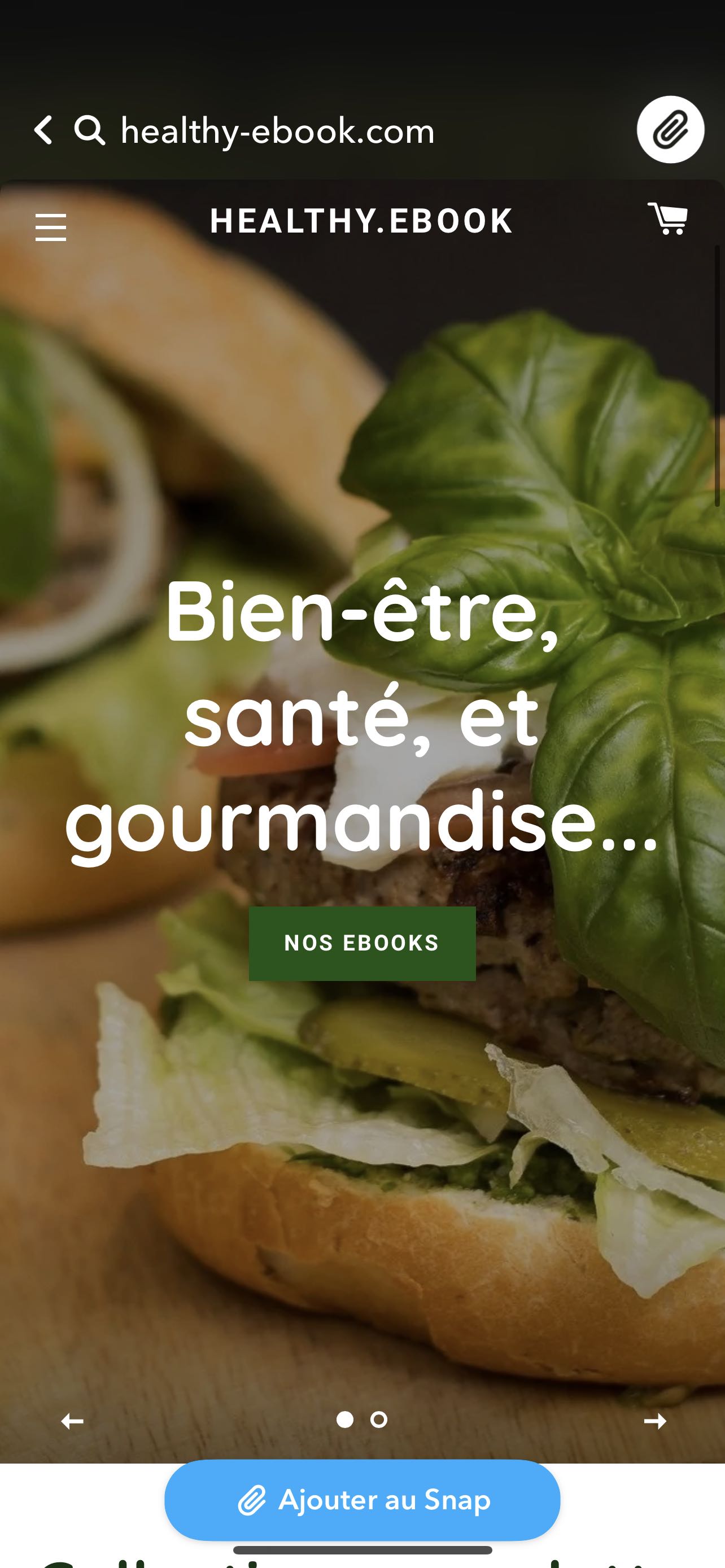Show previous slide with left arrow

[x=72, y=1421]
